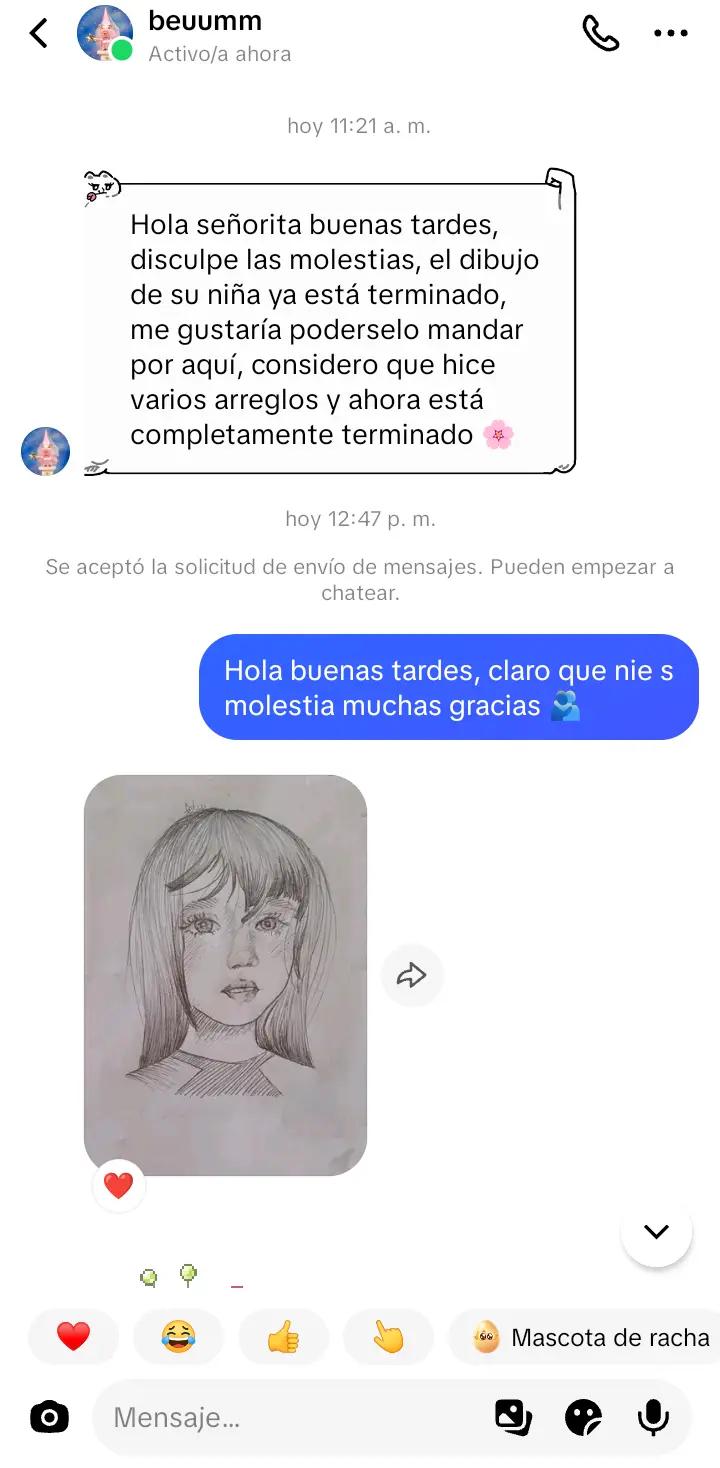Jump to the latest messages

click(656, 1232)
